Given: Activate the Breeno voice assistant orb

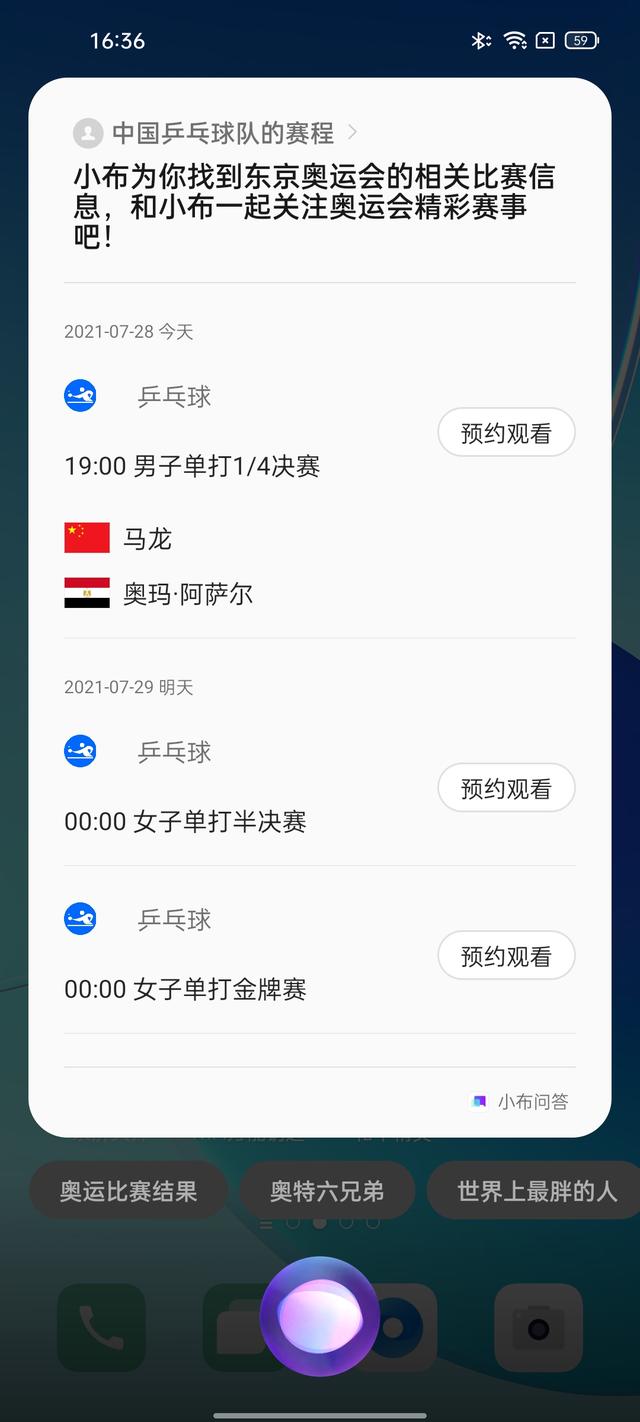Looking at the screenshot, I should pos(320,1317).
